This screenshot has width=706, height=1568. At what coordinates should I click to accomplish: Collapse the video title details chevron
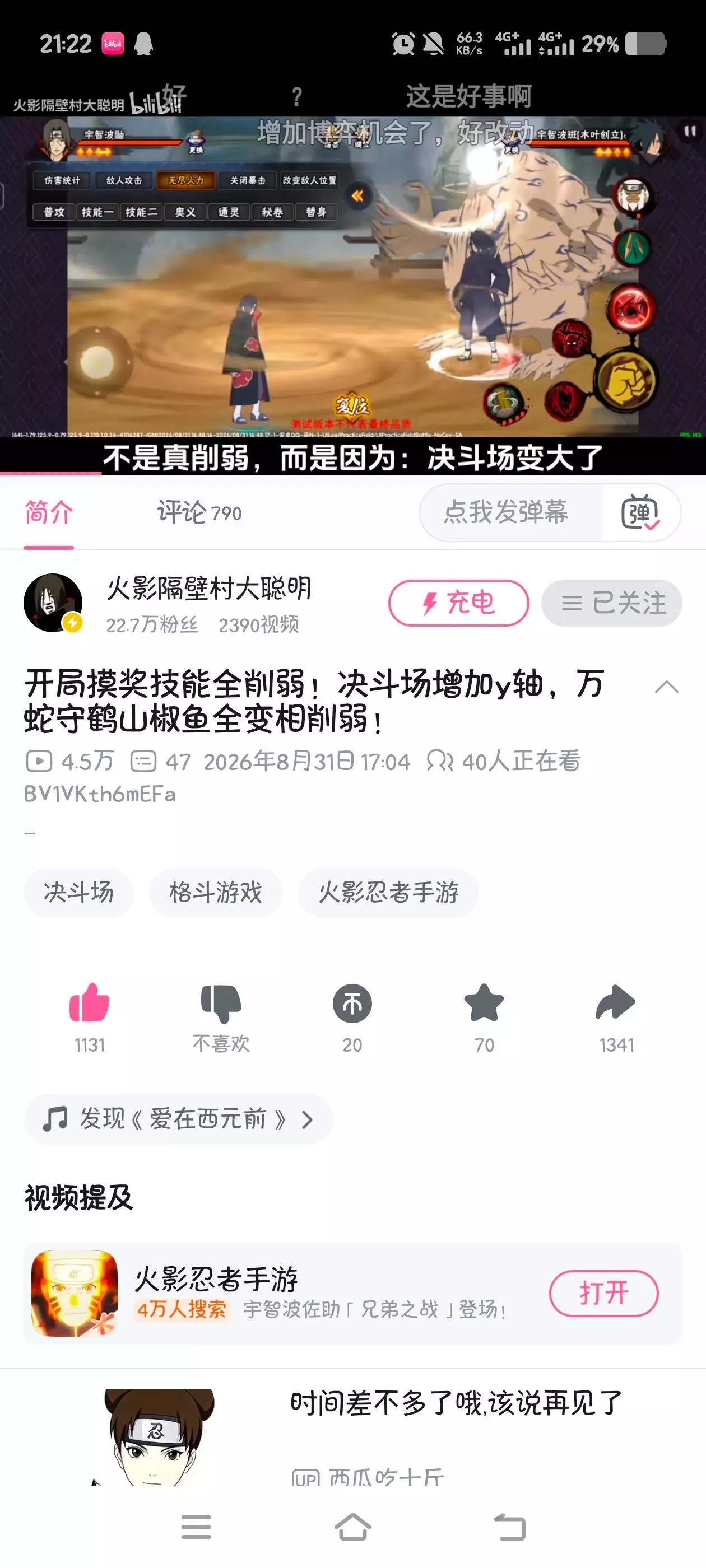(666, 687)
